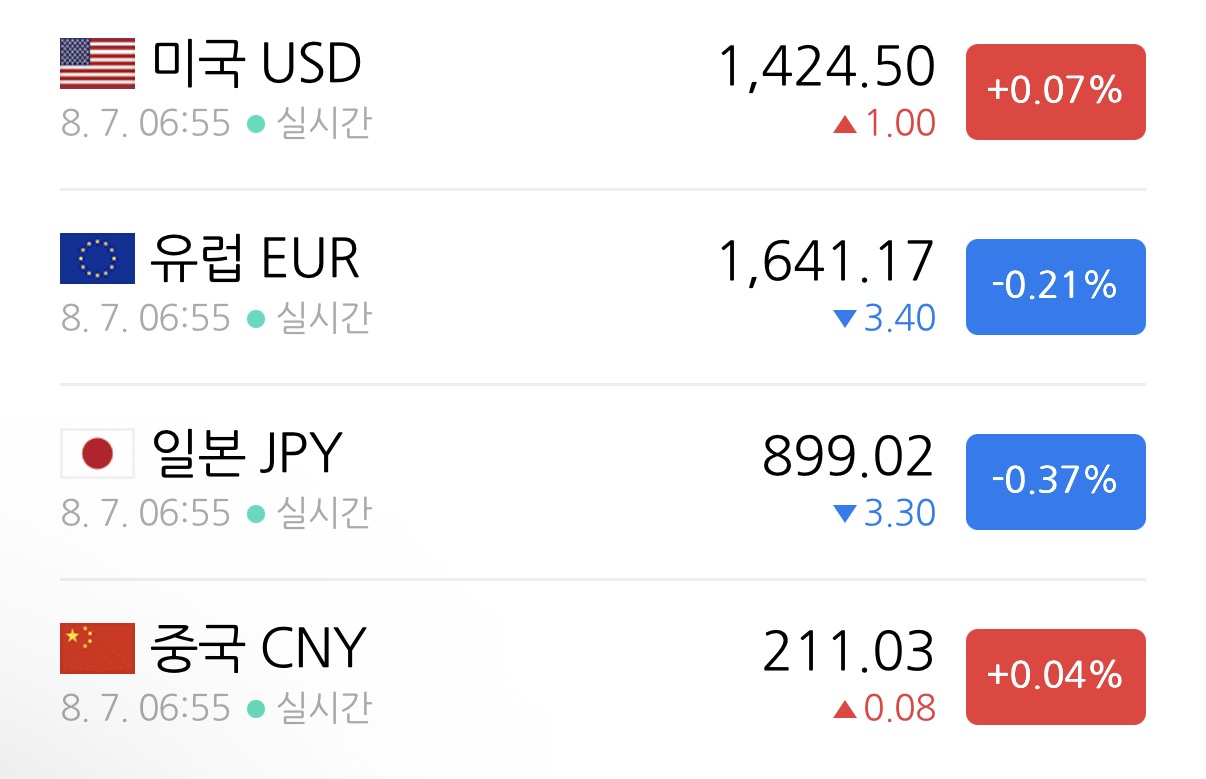Open the 유럽 EUR exchange rate row
Viewport: 1206px width, 779px height.
603,287
